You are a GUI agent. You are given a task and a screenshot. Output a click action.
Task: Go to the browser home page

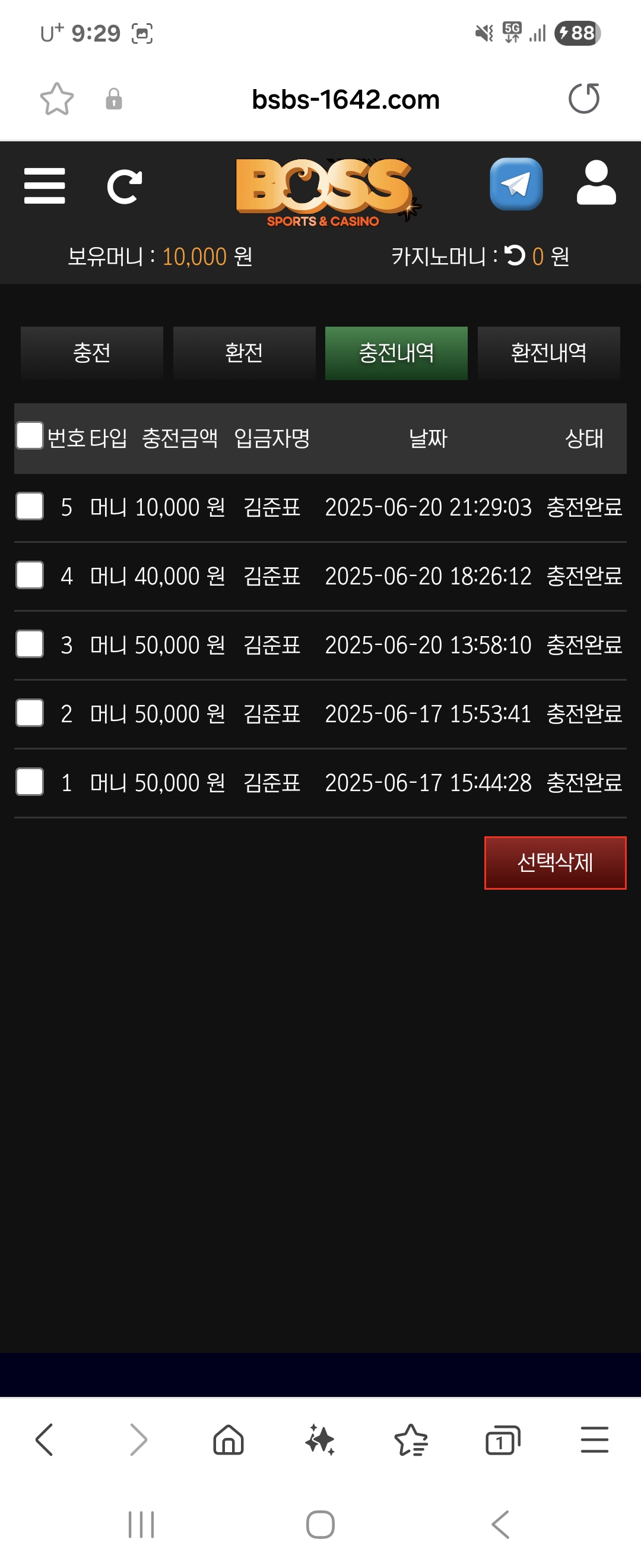(229, 1441)
